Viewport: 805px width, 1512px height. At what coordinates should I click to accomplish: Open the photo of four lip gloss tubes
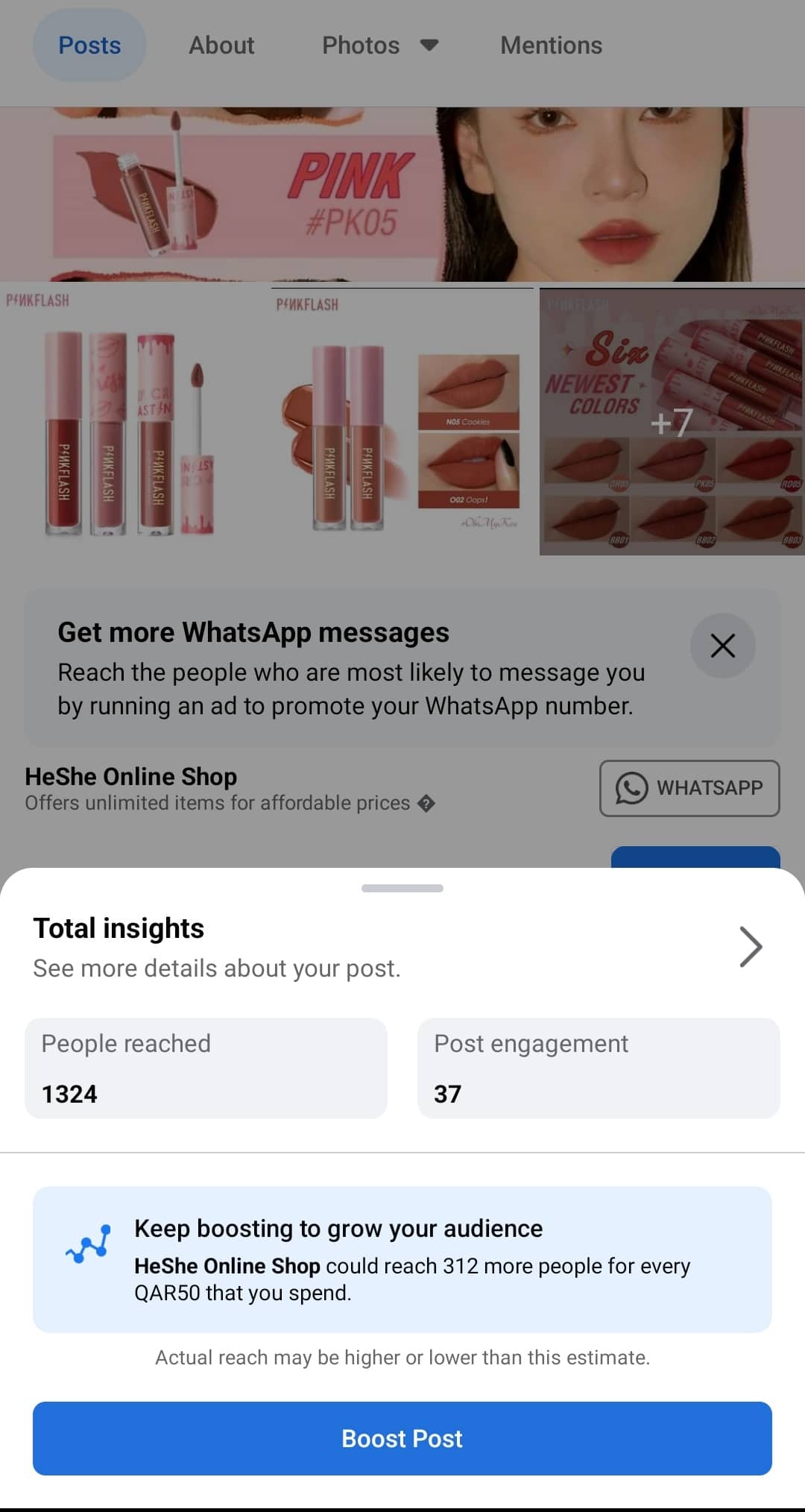(133, 422)
